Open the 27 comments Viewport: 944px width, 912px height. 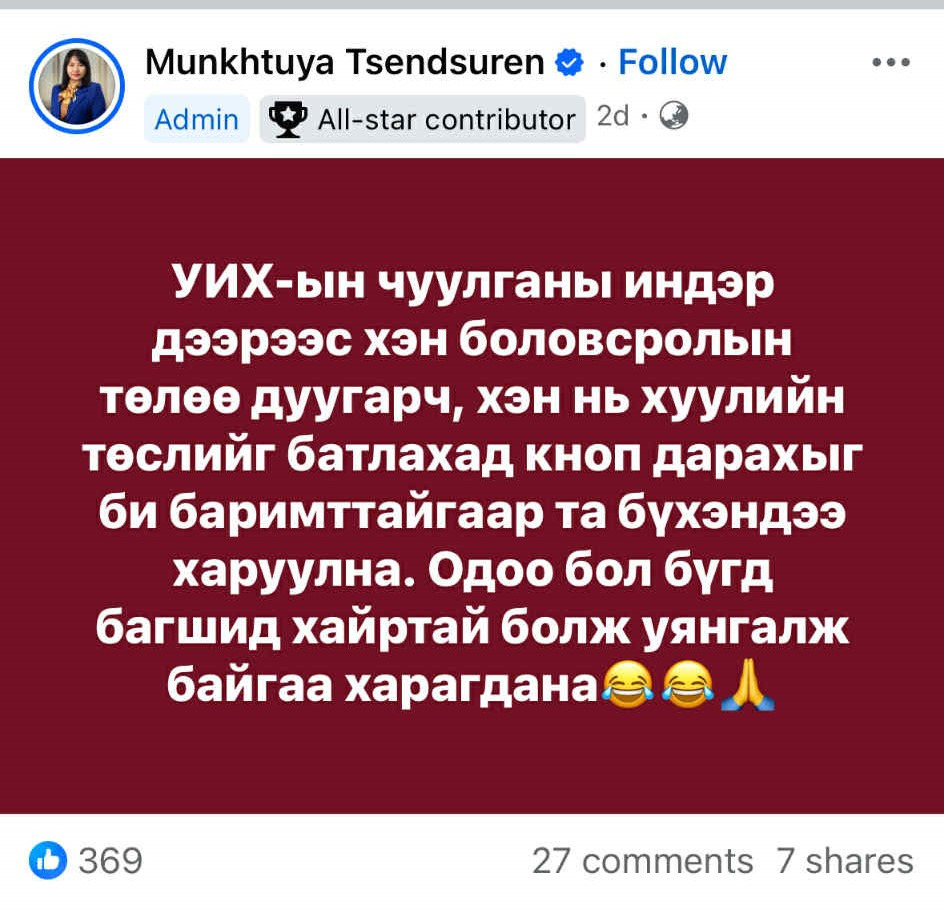(x=642, y=861)
